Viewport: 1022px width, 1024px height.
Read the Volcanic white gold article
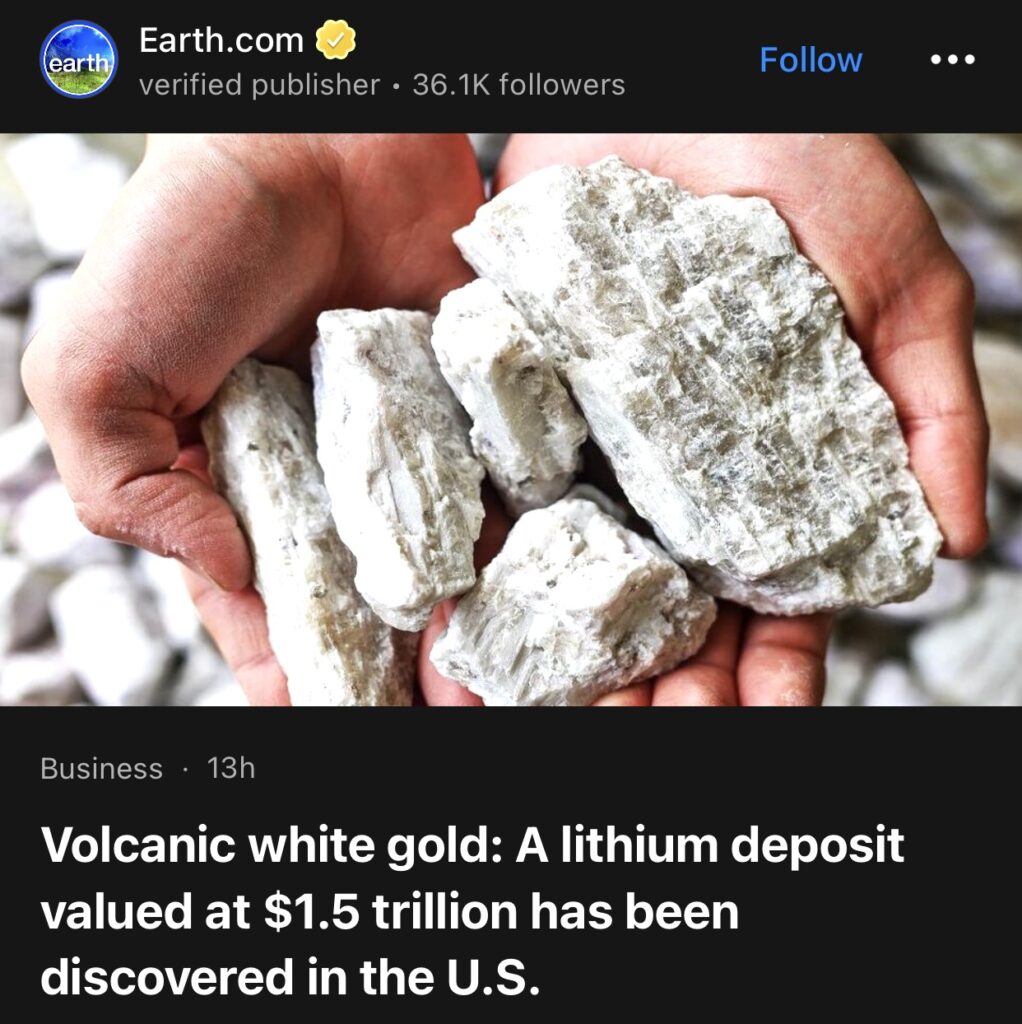(x=472, y=912)
